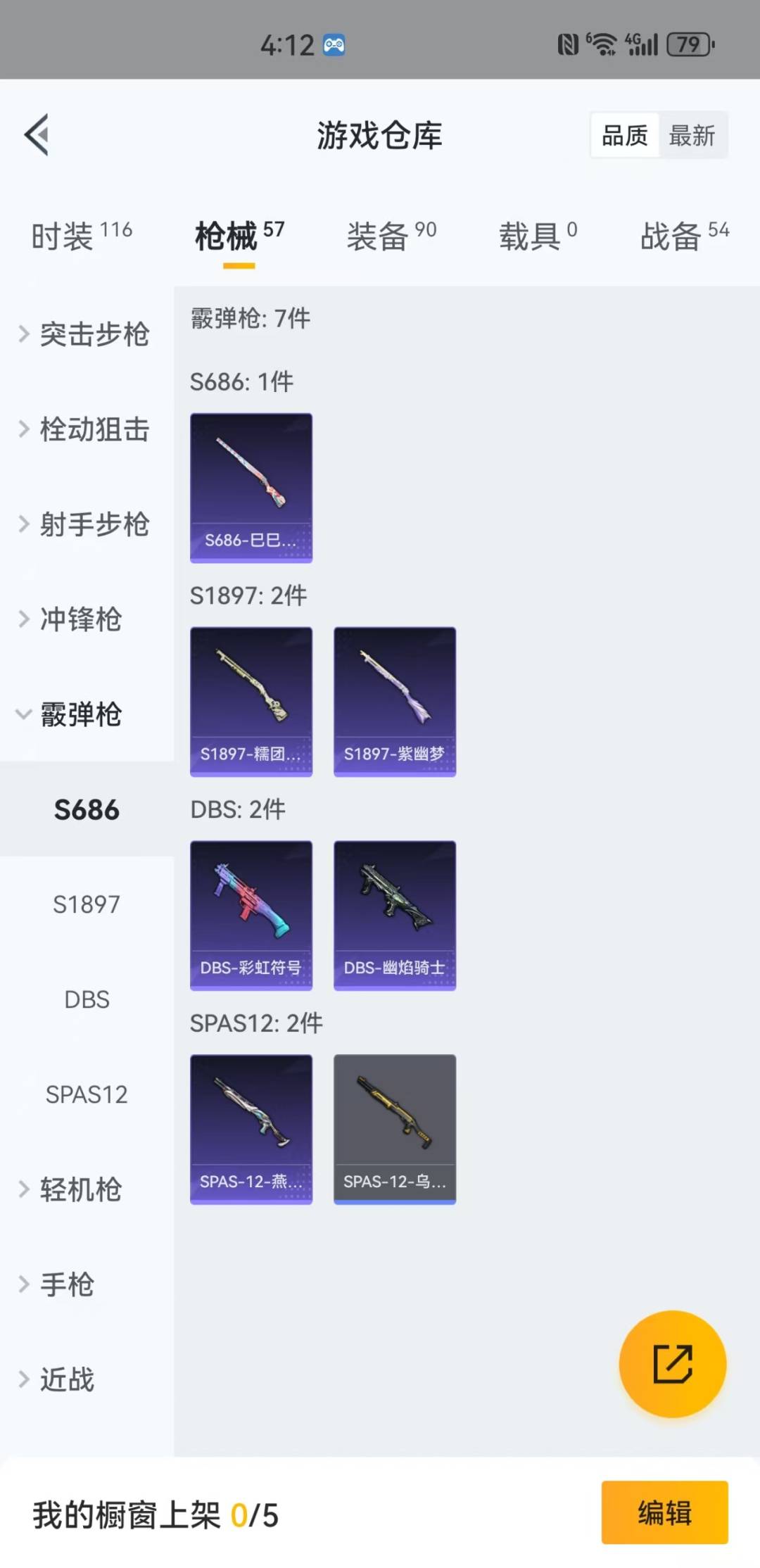Select S1897 in the side list
760x1568 pixels.
87,904
